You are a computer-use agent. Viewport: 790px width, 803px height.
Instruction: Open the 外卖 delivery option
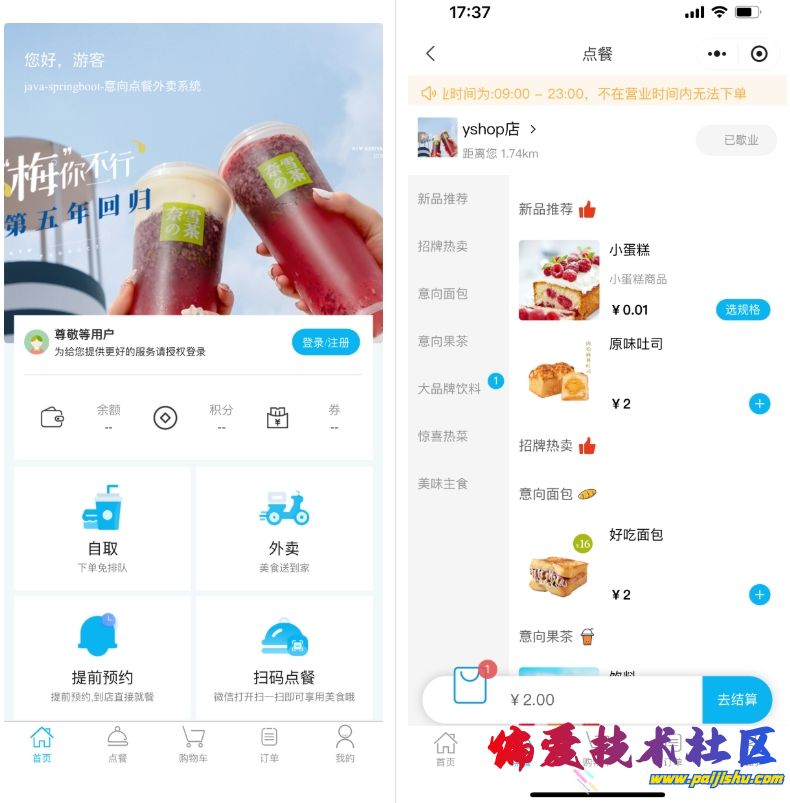pos(284,528)
